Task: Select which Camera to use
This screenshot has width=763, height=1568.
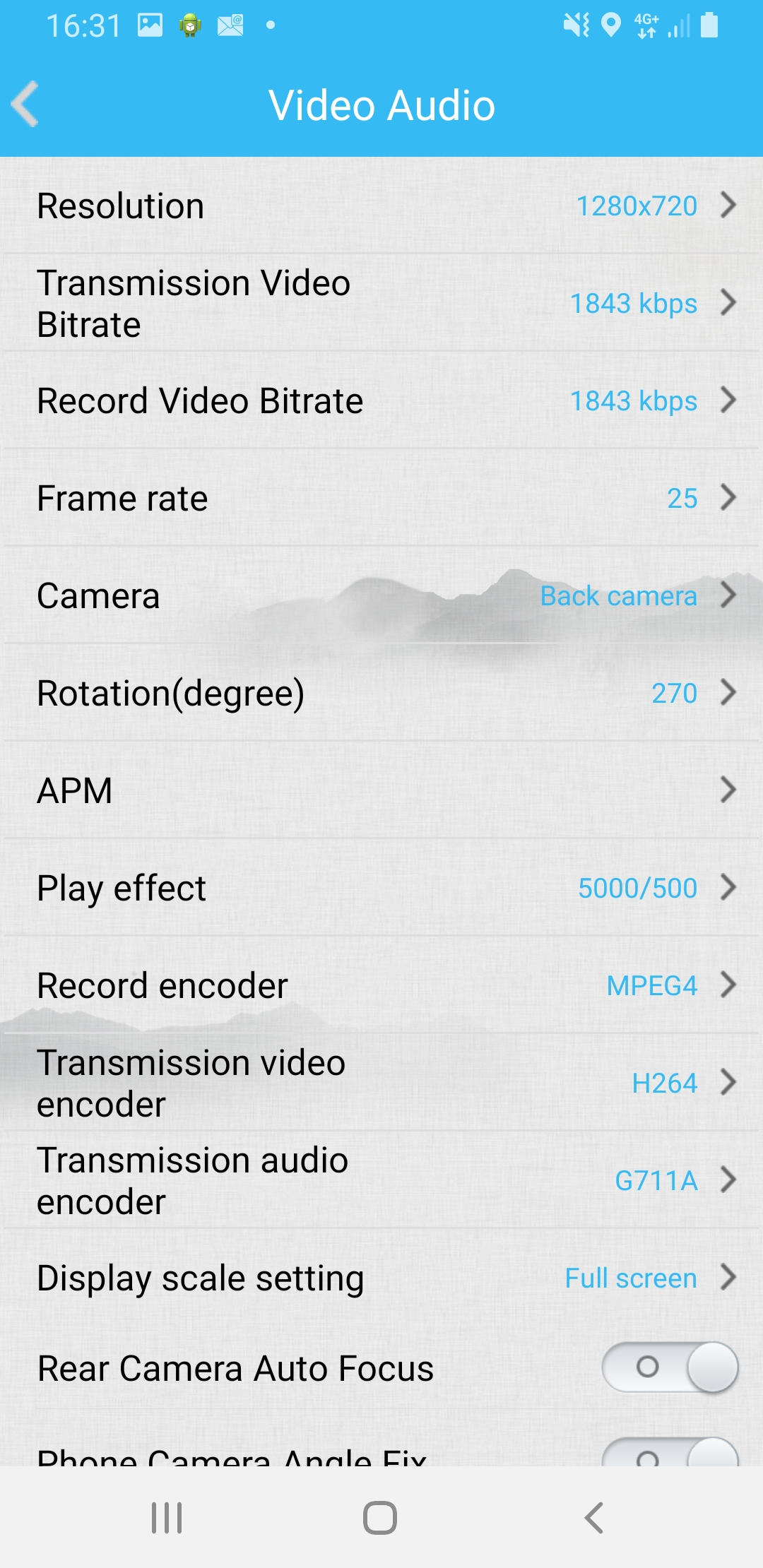Action: tap(381, 596)
